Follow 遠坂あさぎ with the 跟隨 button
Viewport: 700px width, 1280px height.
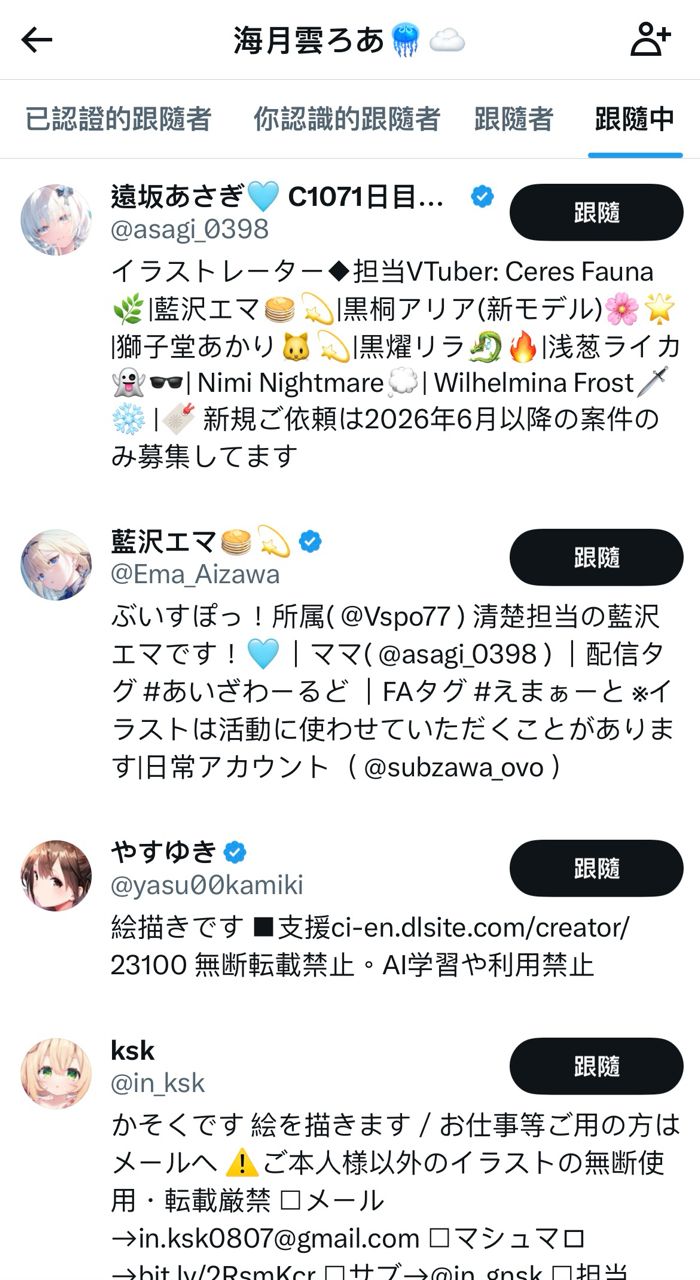[x=596, y=212]
